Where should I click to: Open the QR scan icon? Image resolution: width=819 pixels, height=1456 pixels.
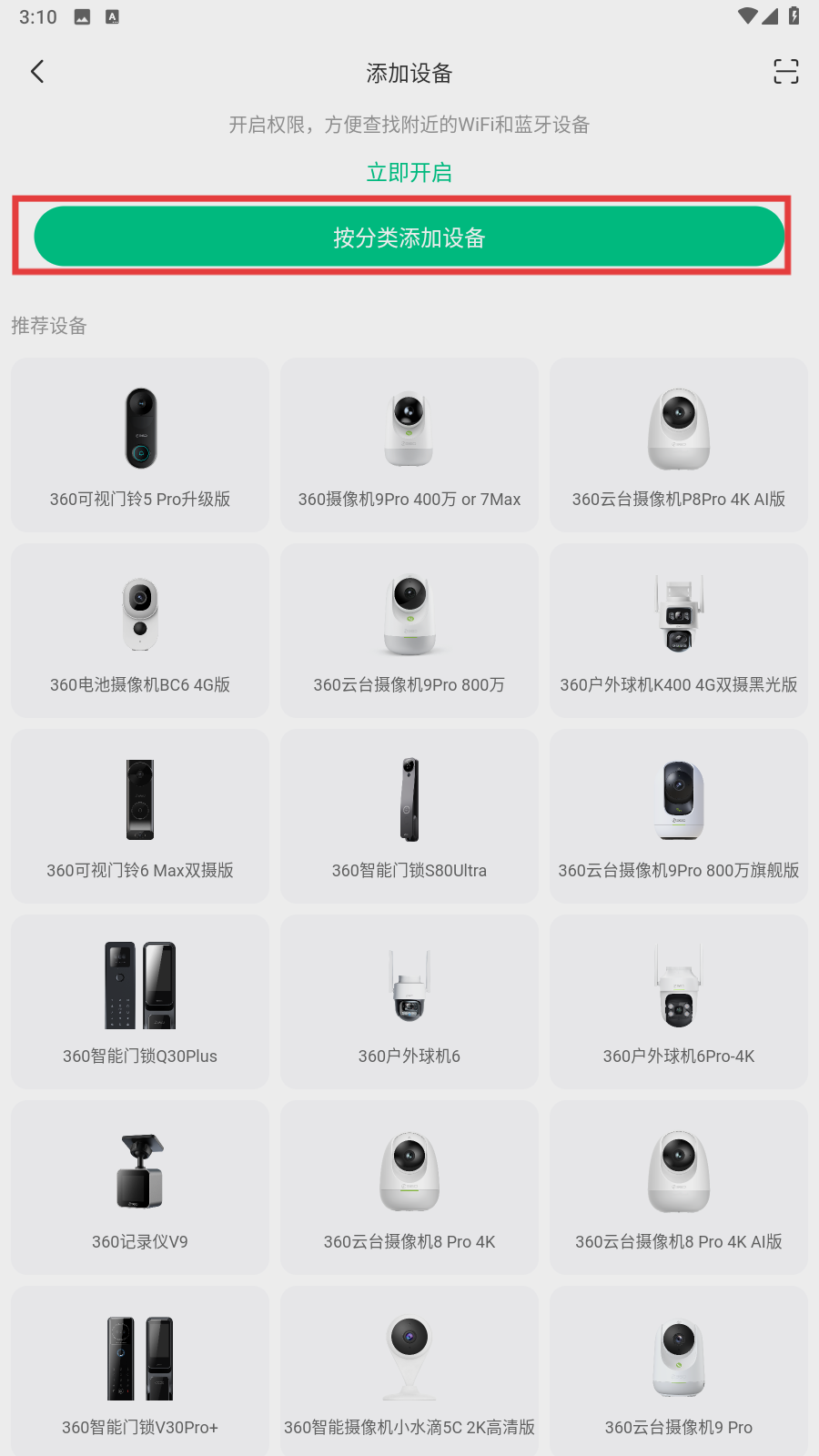[785, 72]
